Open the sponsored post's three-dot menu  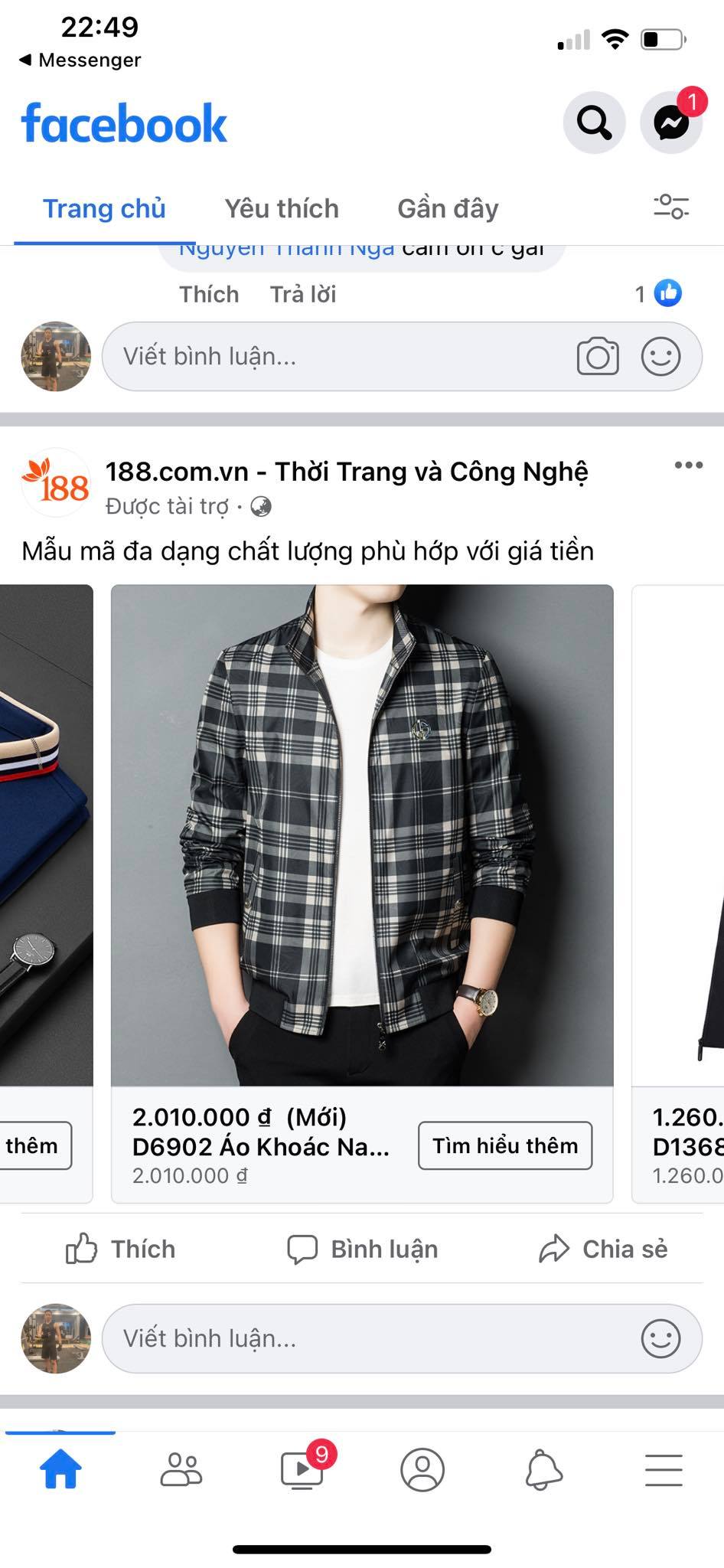688,465
